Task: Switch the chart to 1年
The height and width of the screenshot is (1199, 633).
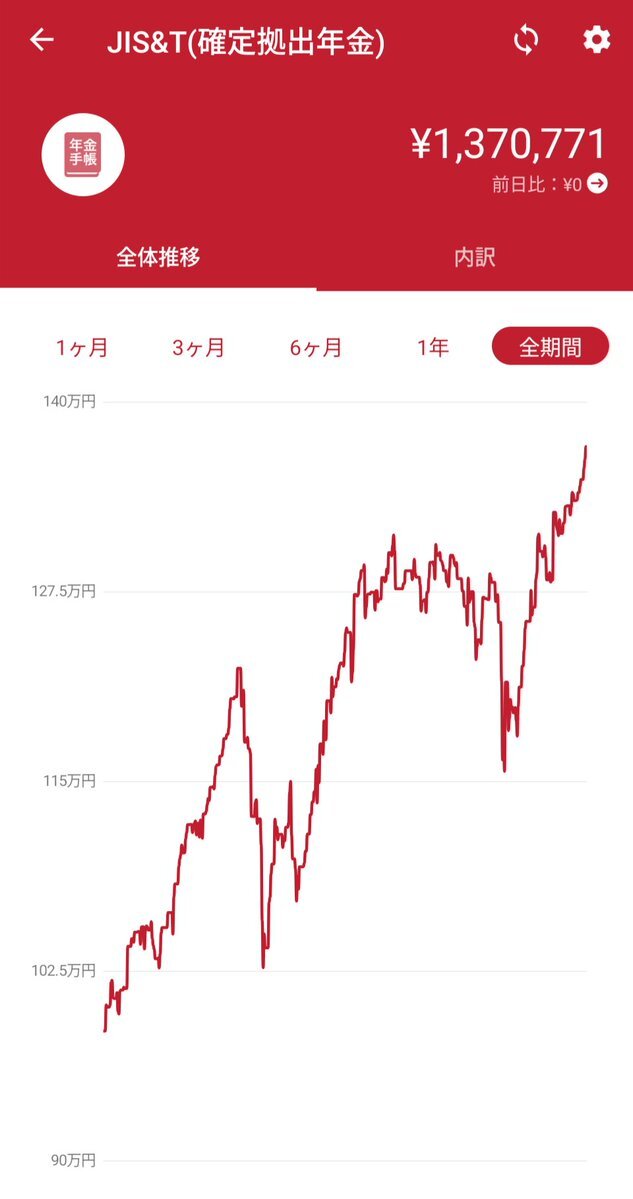Action: pos(433,348)
